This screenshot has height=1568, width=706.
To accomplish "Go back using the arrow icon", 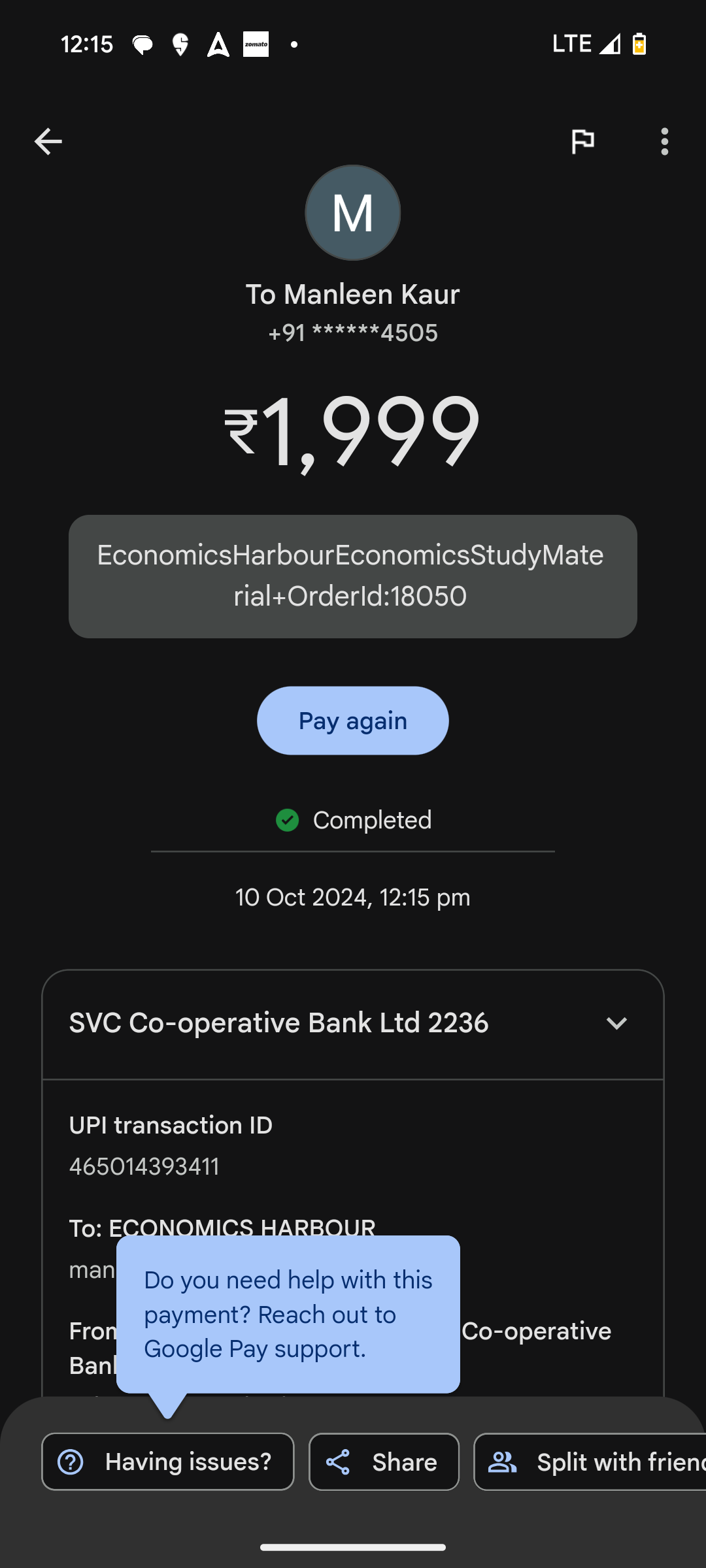I will point(48,141).
